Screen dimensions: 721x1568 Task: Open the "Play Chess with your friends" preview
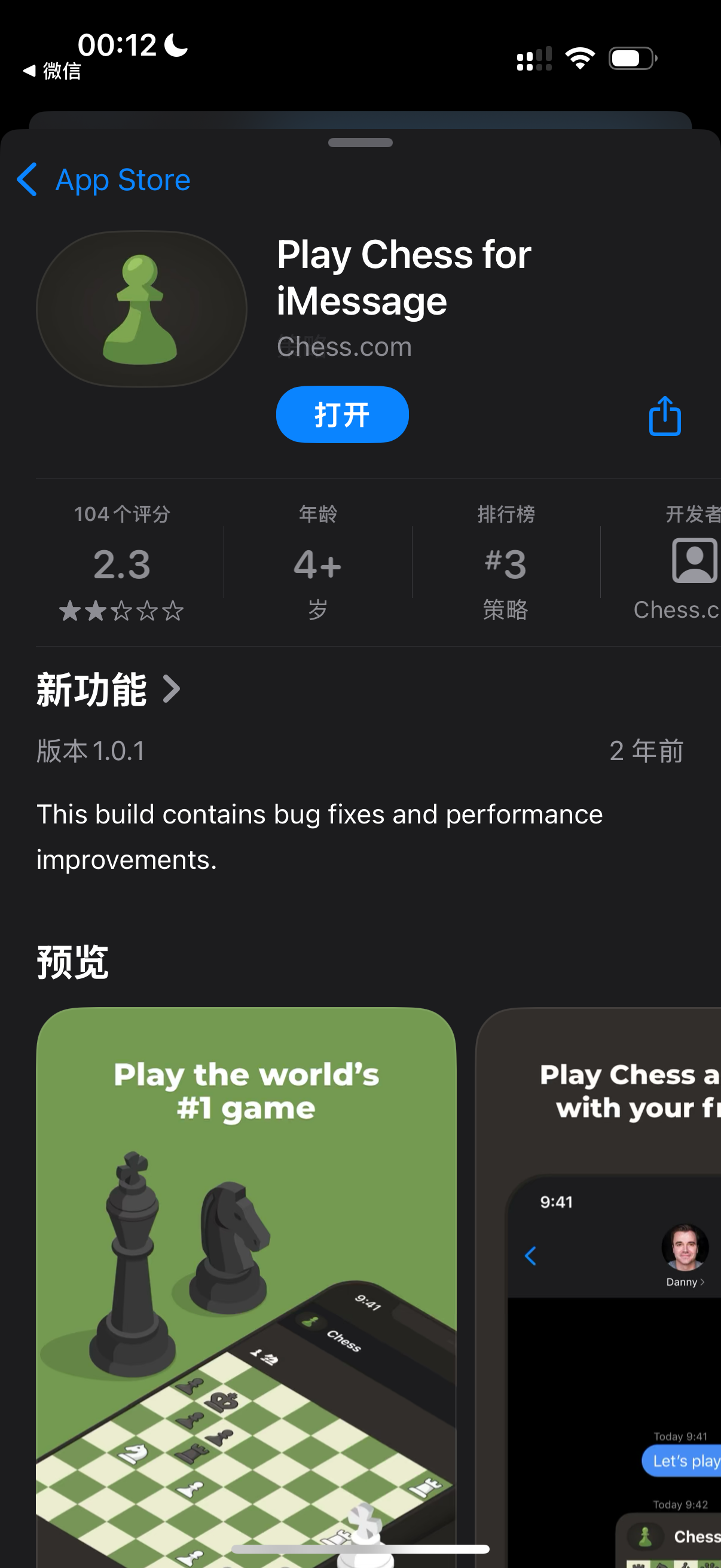coord(598,1287)
